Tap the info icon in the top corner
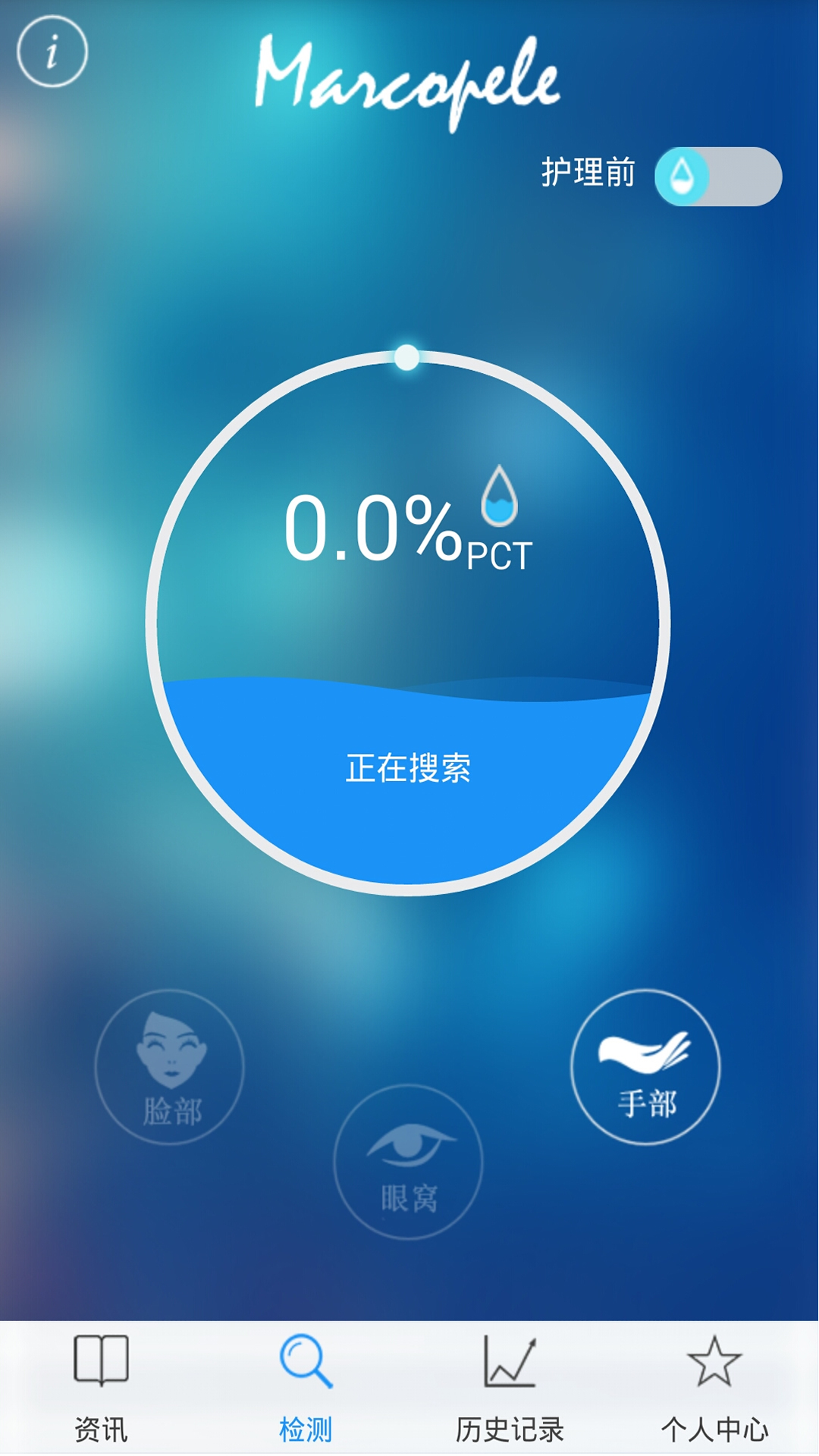The image size is (819, 1456). pos(53,49)
